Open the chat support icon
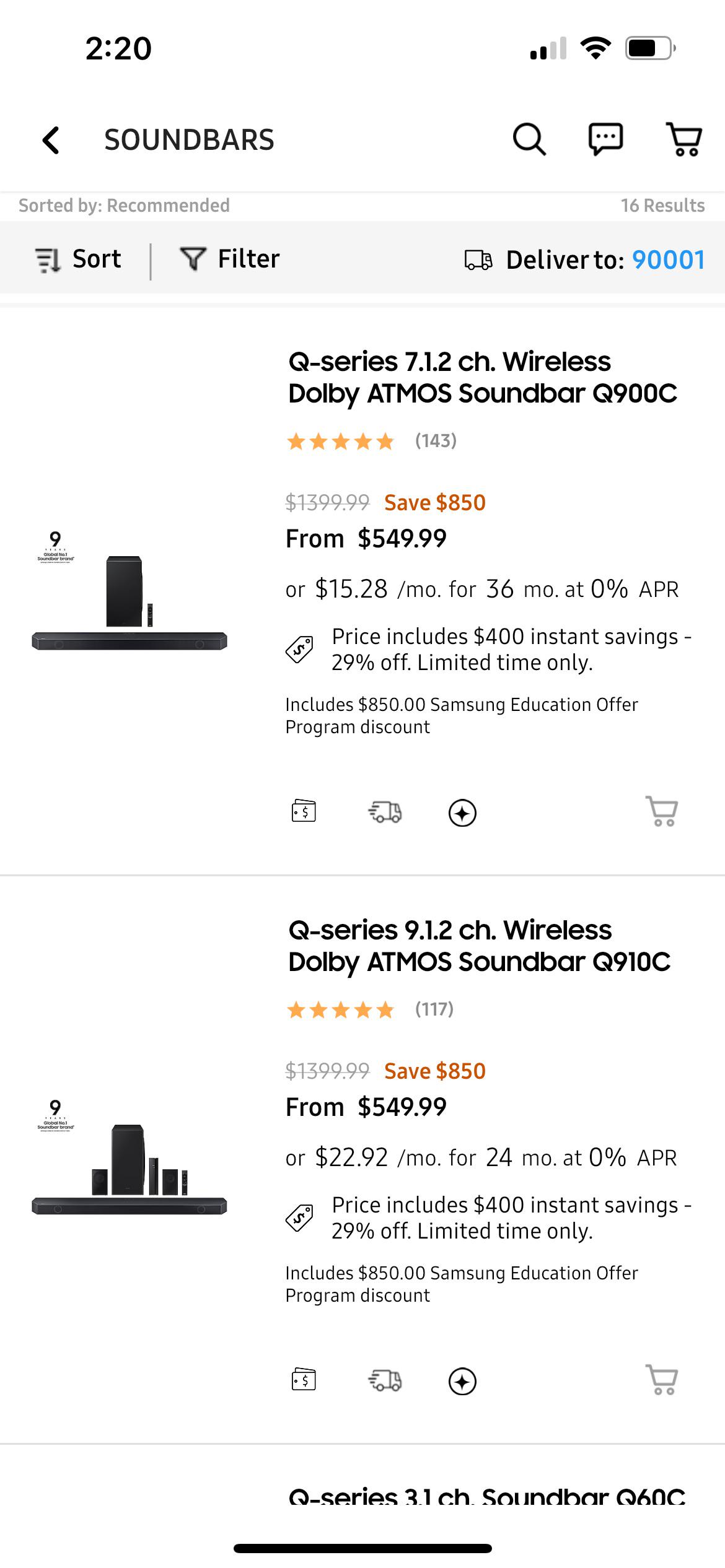Image resolution: width=725 pixels, height=1568 pixels. (605, 140)
